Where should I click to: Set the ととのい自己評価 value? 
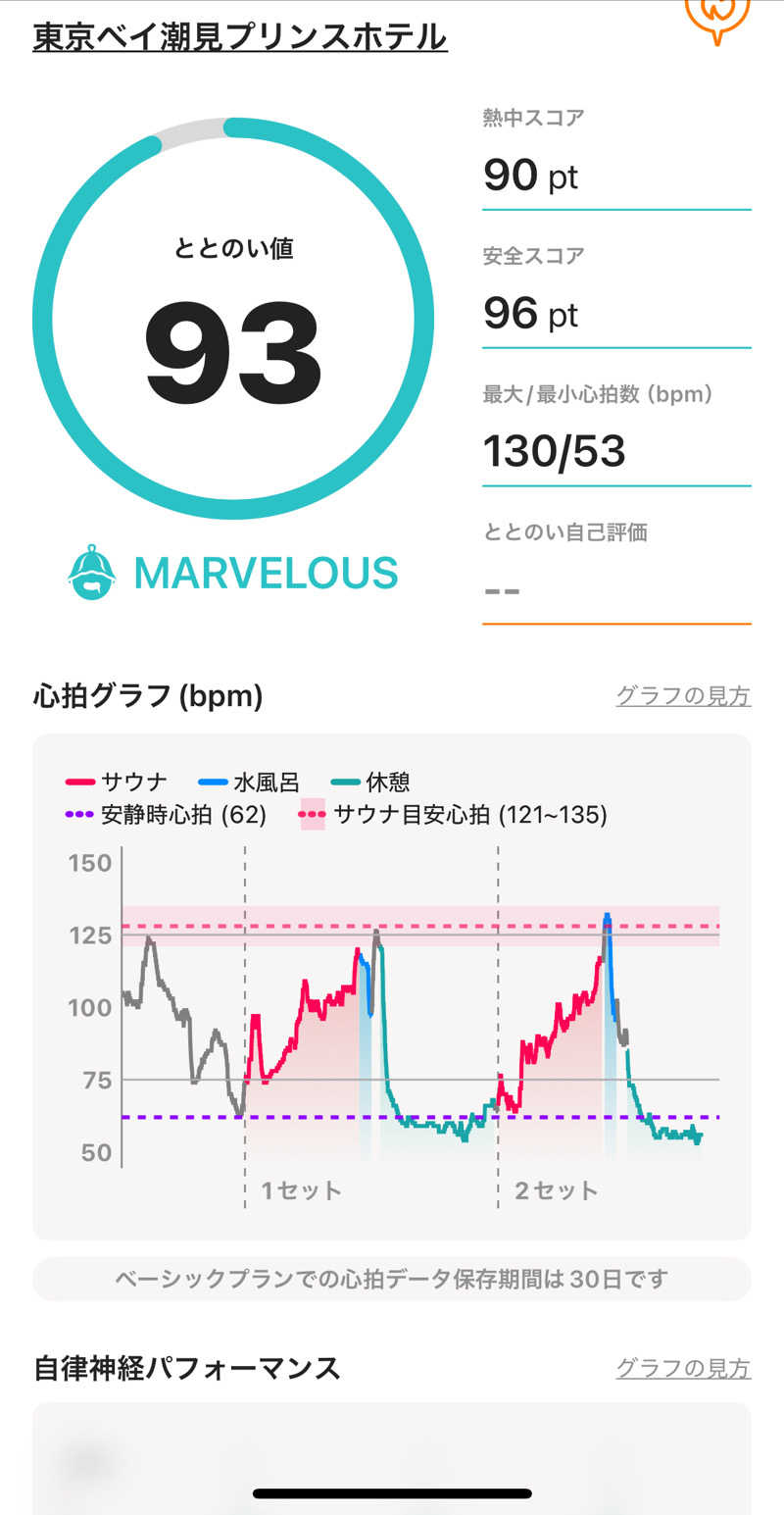point(616,590)
